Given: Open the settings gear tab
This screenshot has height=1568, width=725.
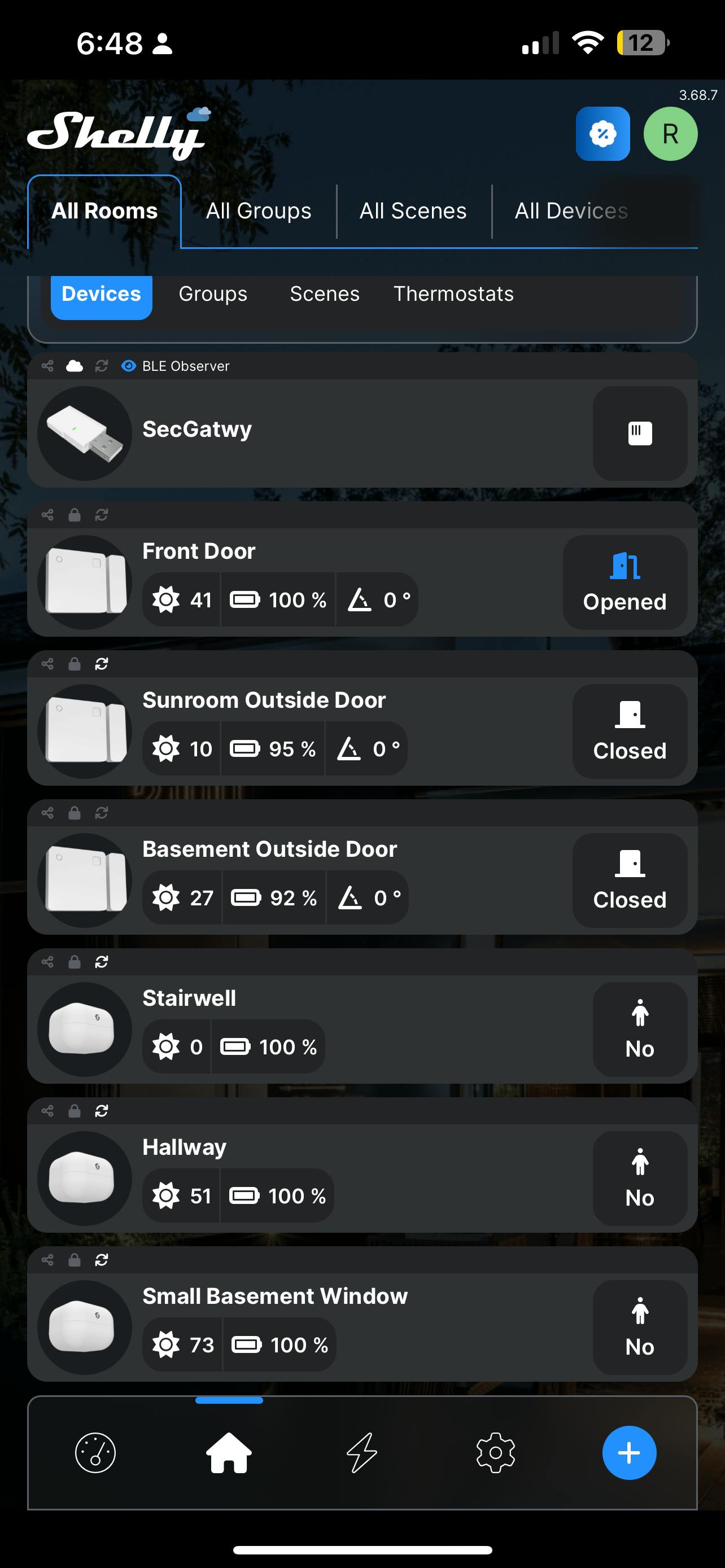Looking at the screenshot, I should coord(495,1453).
